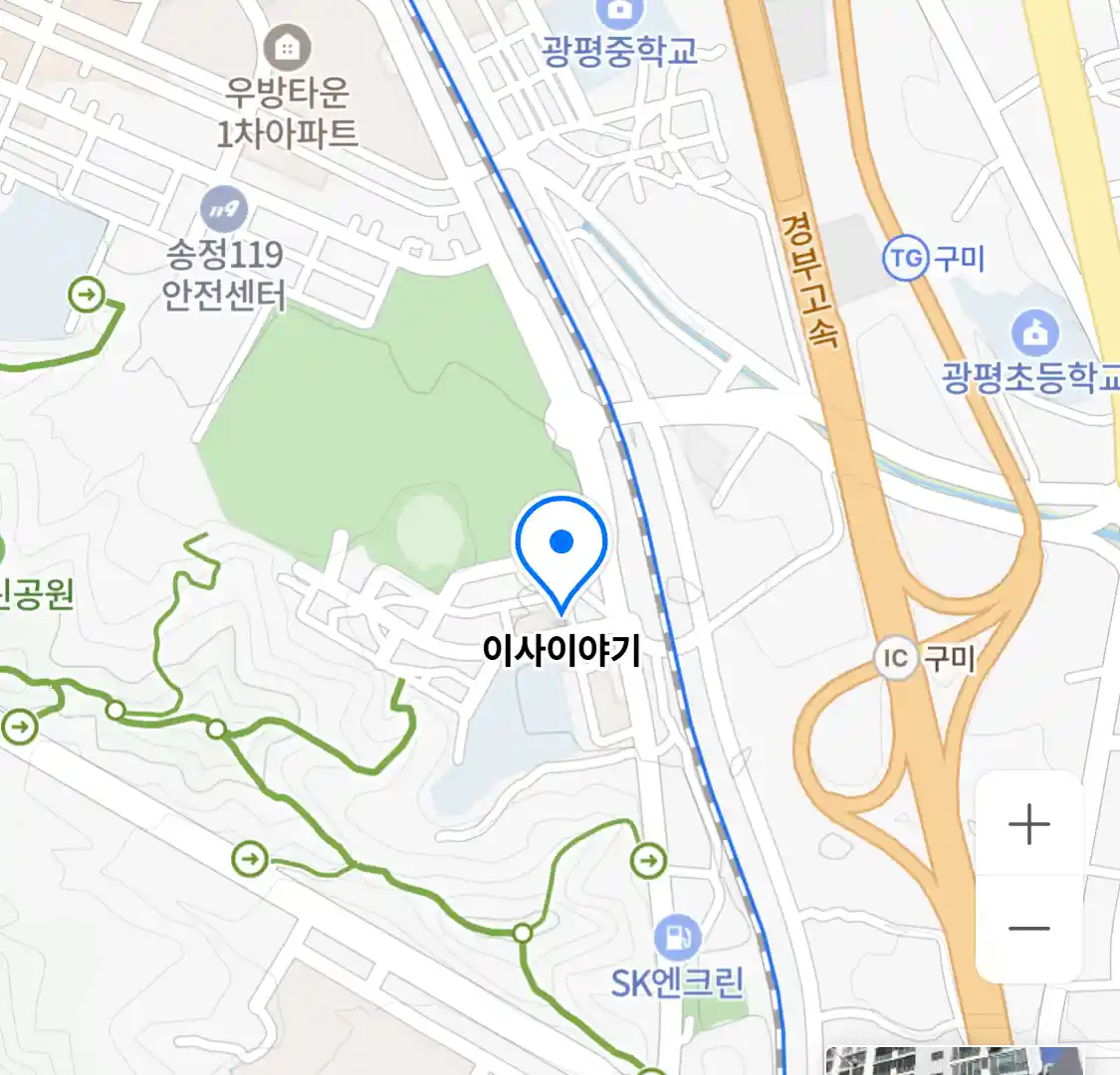Tap the 이사이야기 location pin
Image resolution: width=1120 pixels, height=1075 pixels.
tap(561, 545)
